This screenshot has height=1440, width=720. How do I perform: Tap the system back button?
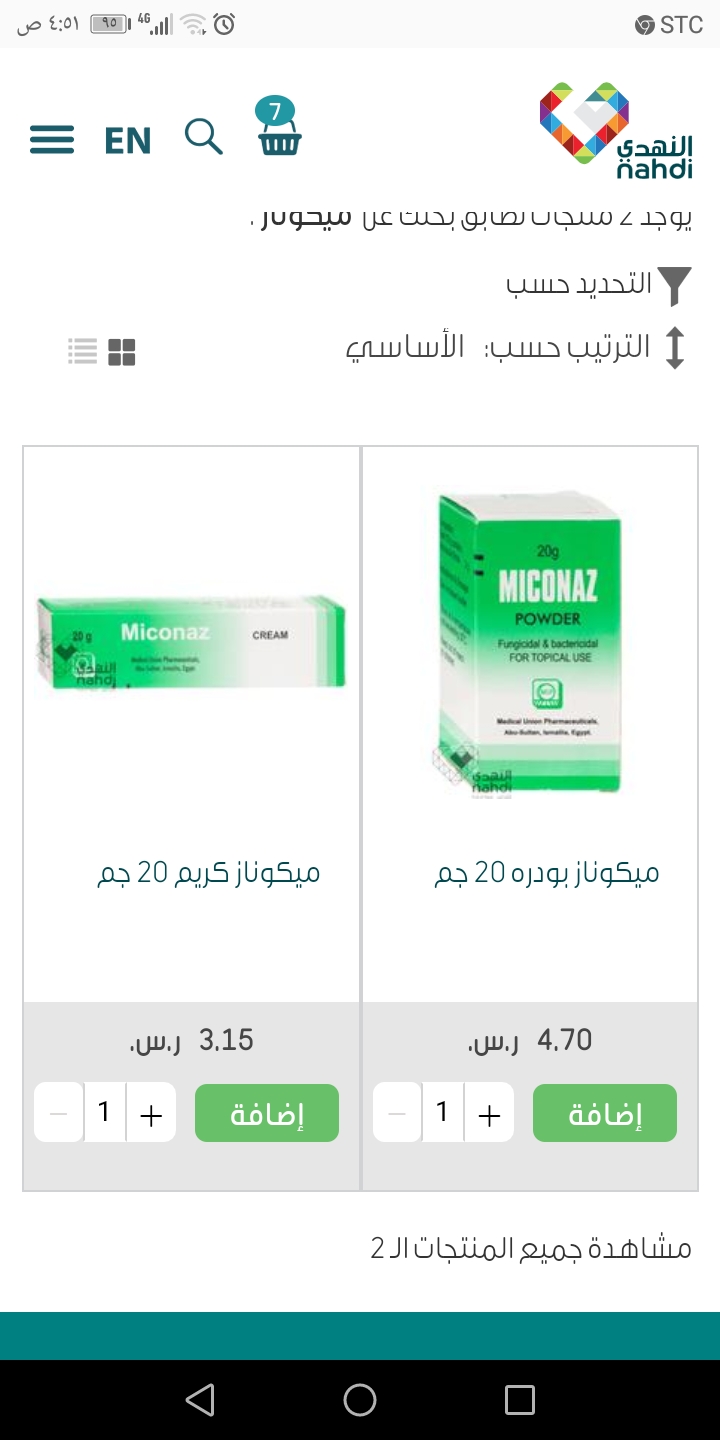click(200, 1400)
